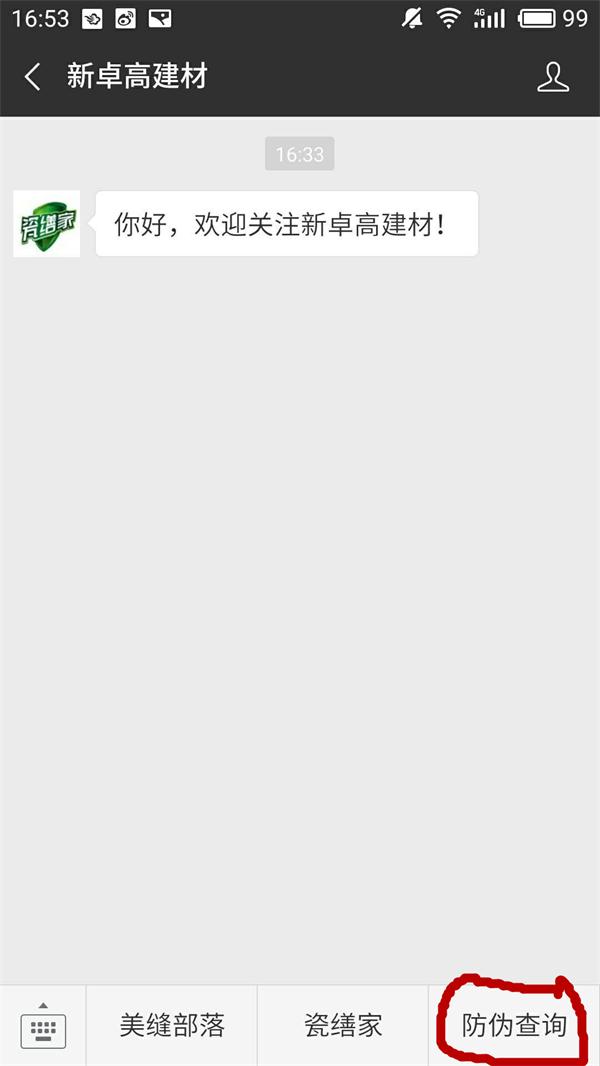Image resolution: width=600 pixels, height=1066 pixels.
Task: Open the 瓷缮家 menu
Action: [x=343, y=1025]
